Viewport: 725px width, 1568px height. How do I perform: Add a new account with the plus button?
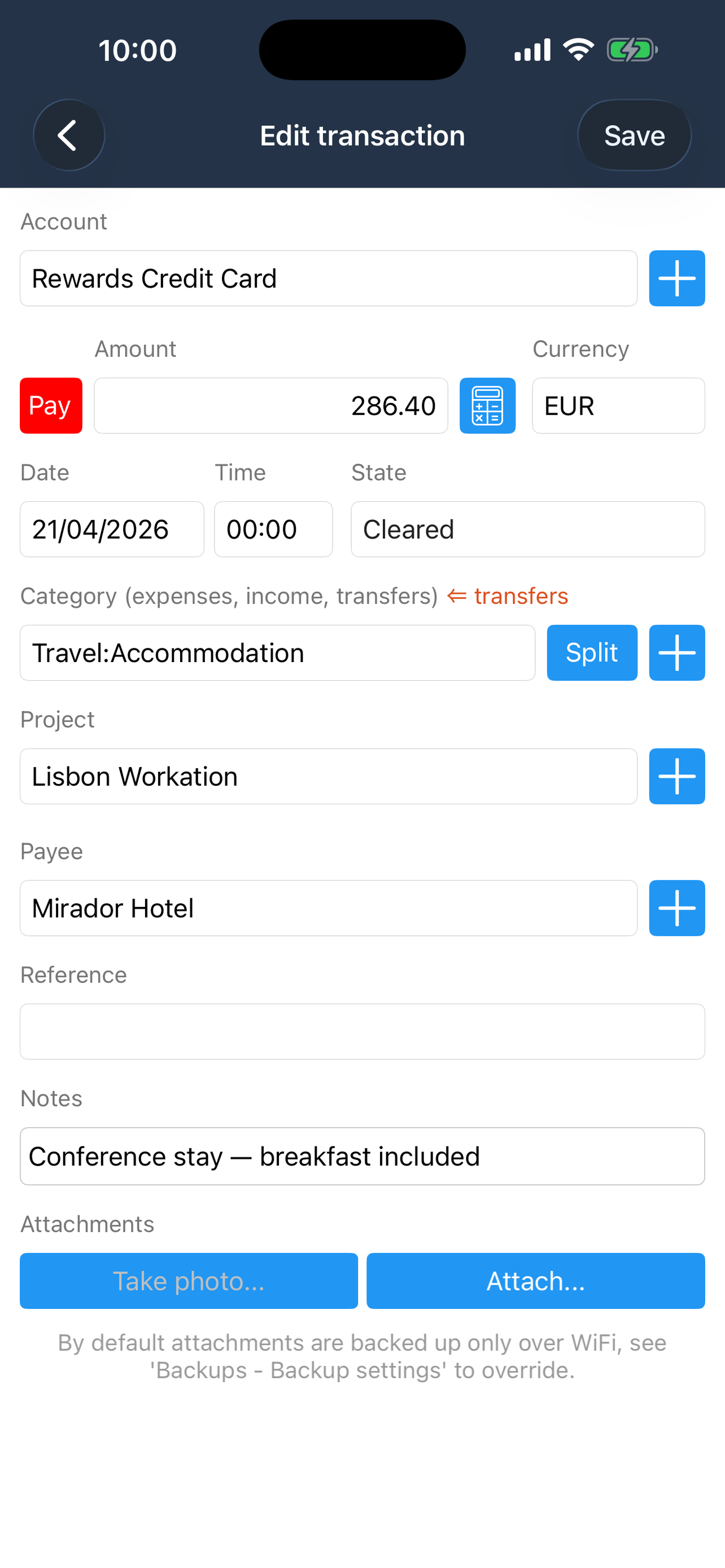[676, 278]
